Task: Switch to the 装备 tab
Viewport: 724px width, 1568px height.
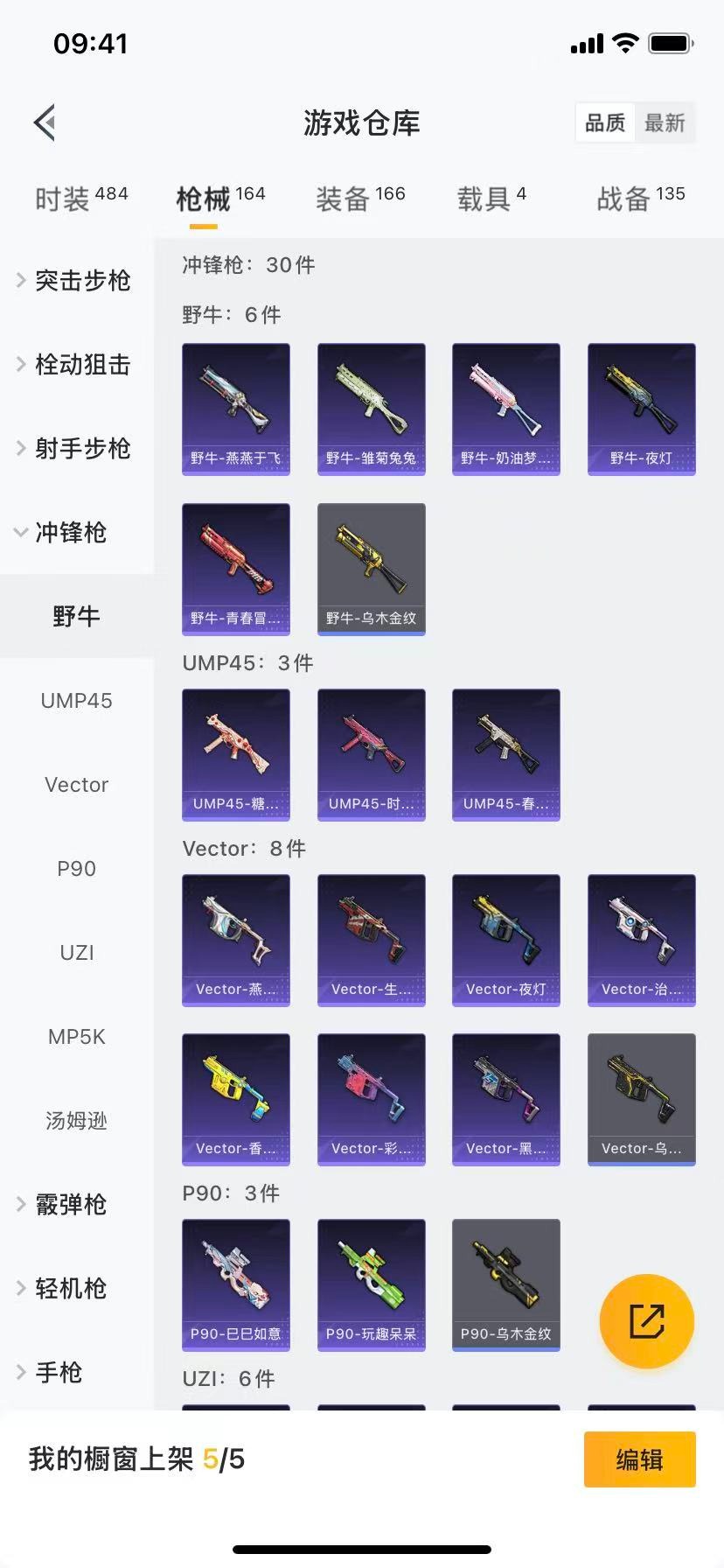Action: [x=359, y=199]
